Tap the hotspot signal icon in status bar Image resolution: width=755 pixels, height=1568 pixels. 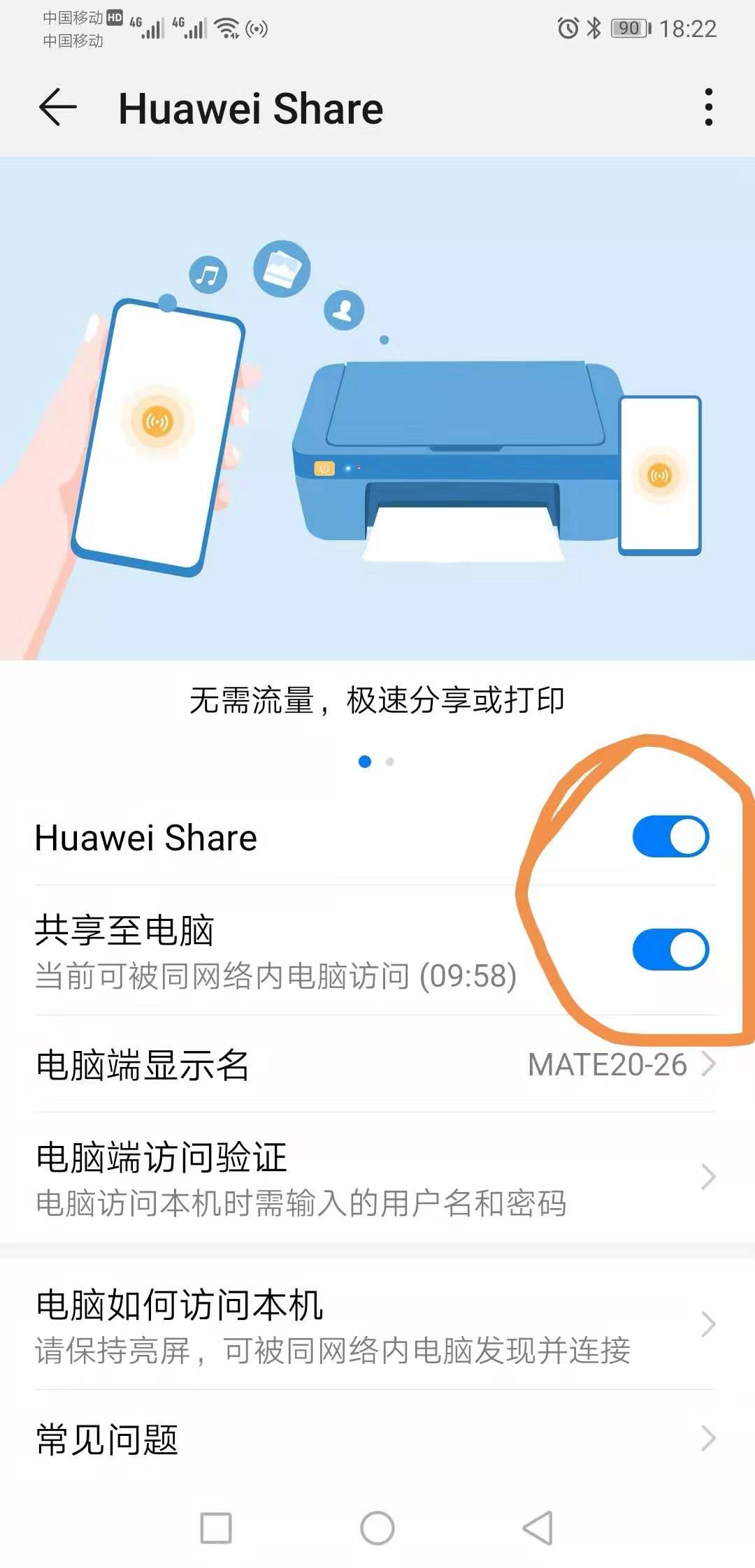pos(257,28)
